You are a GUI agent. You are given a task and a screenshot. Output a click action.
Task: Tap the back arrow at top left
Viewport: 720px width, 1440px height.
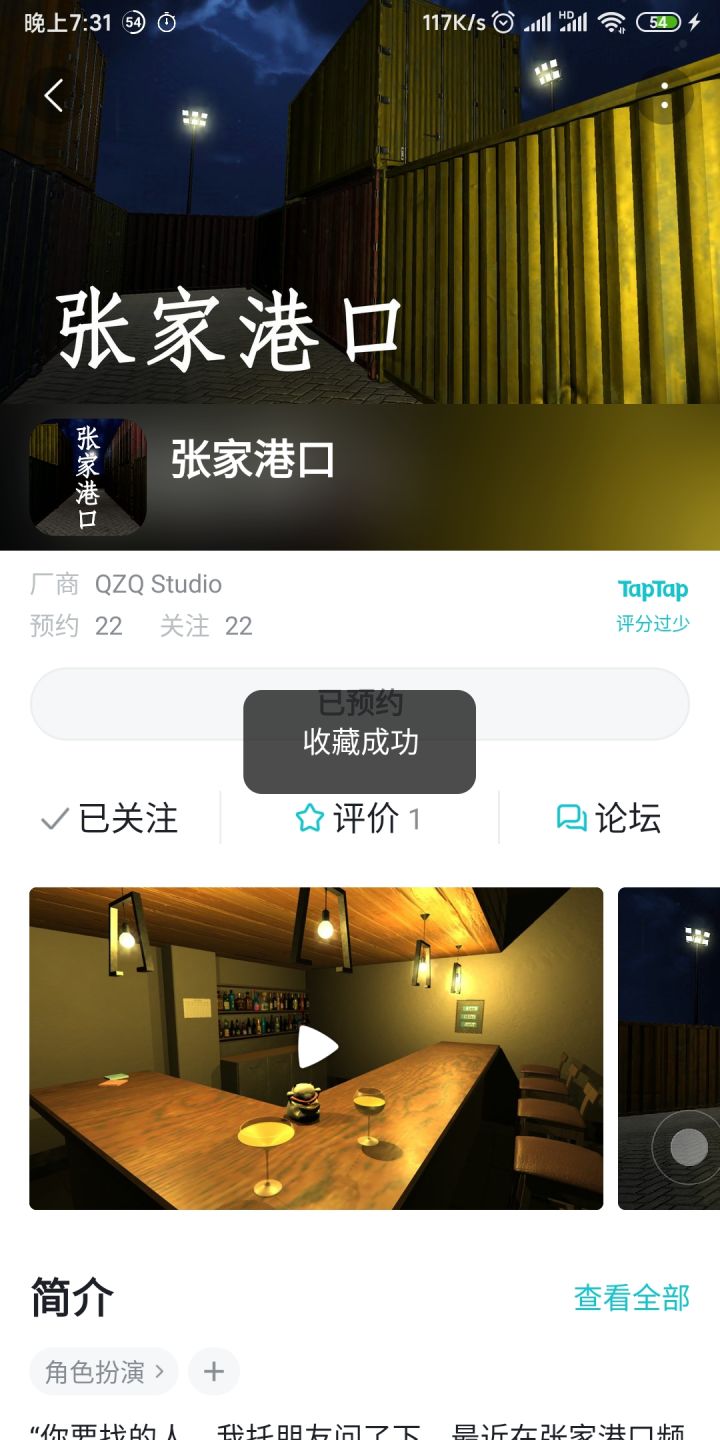pyautogui.click(x=52, y=95)
